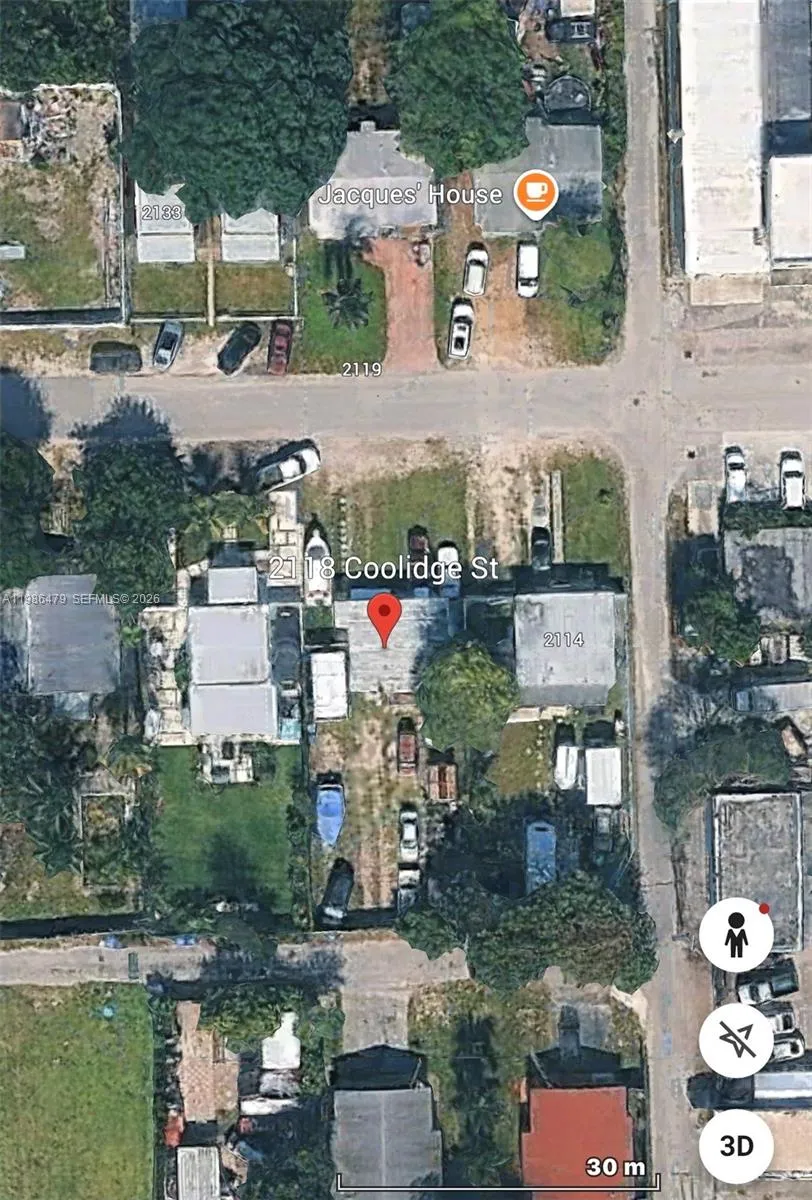Select the 2133 house label
Viewport: 812px width, 1200px height.
[161, 213]
